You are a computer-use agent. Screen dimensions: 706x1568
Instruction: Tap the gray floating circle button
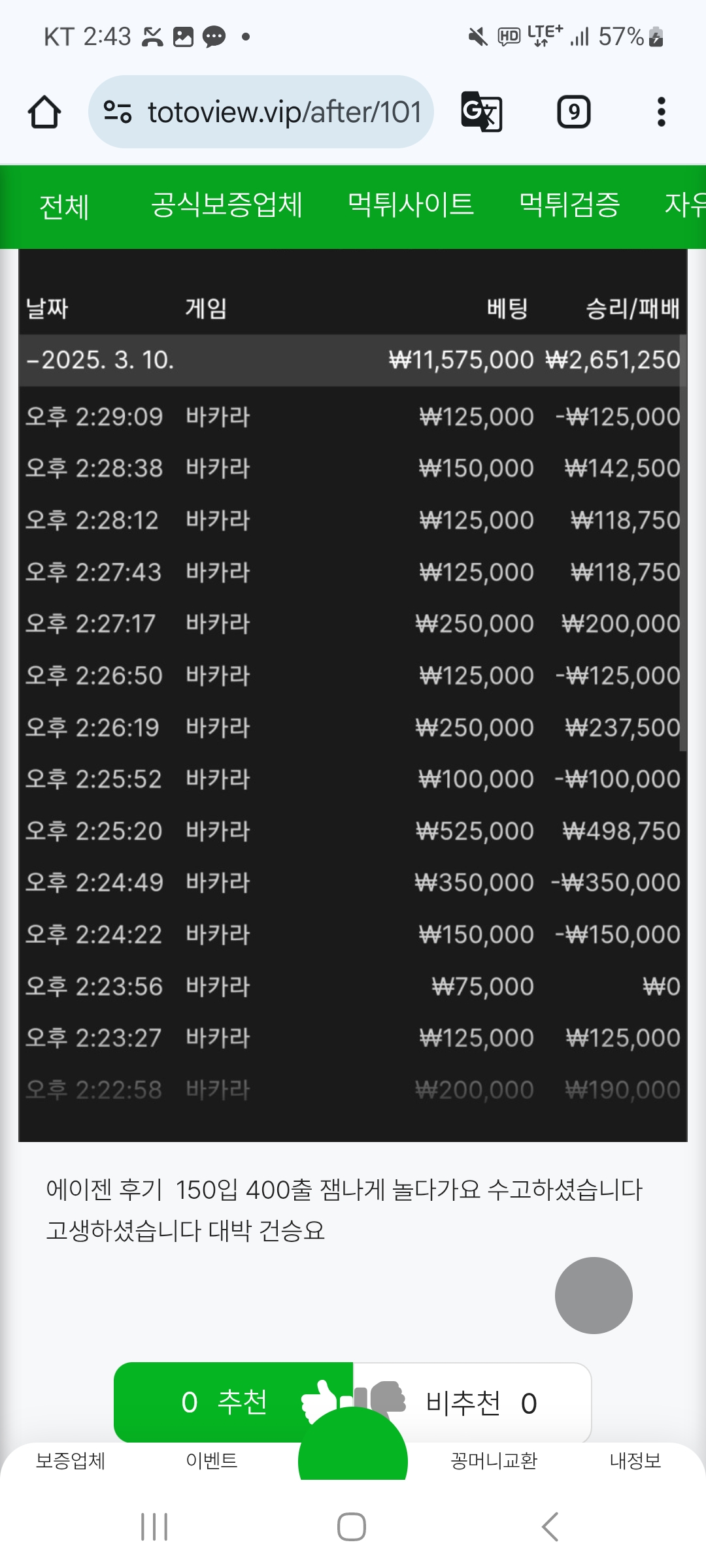tap(594, 1295)
